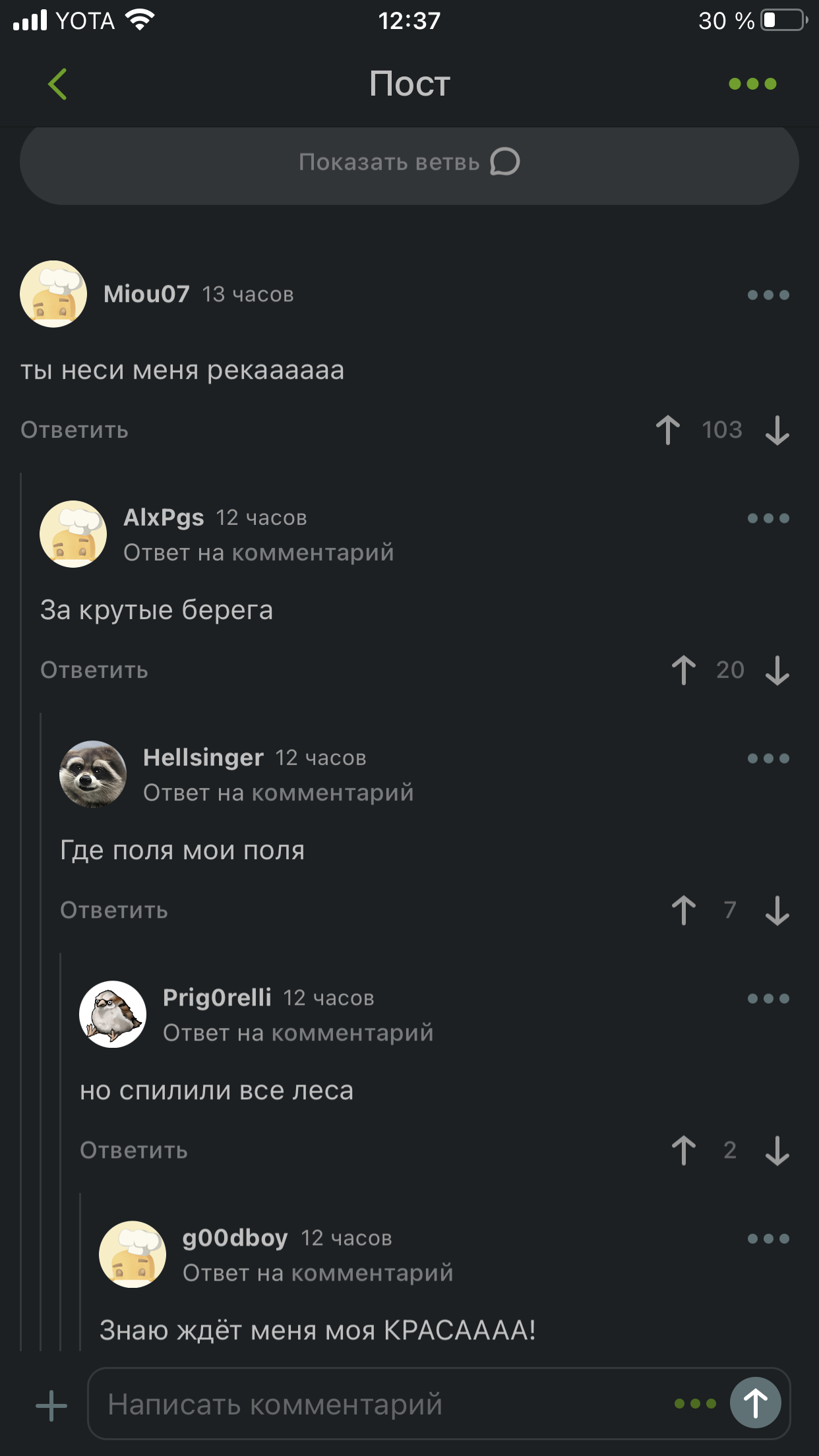Add attachment with the plus icon

[x=51, y=1405]
